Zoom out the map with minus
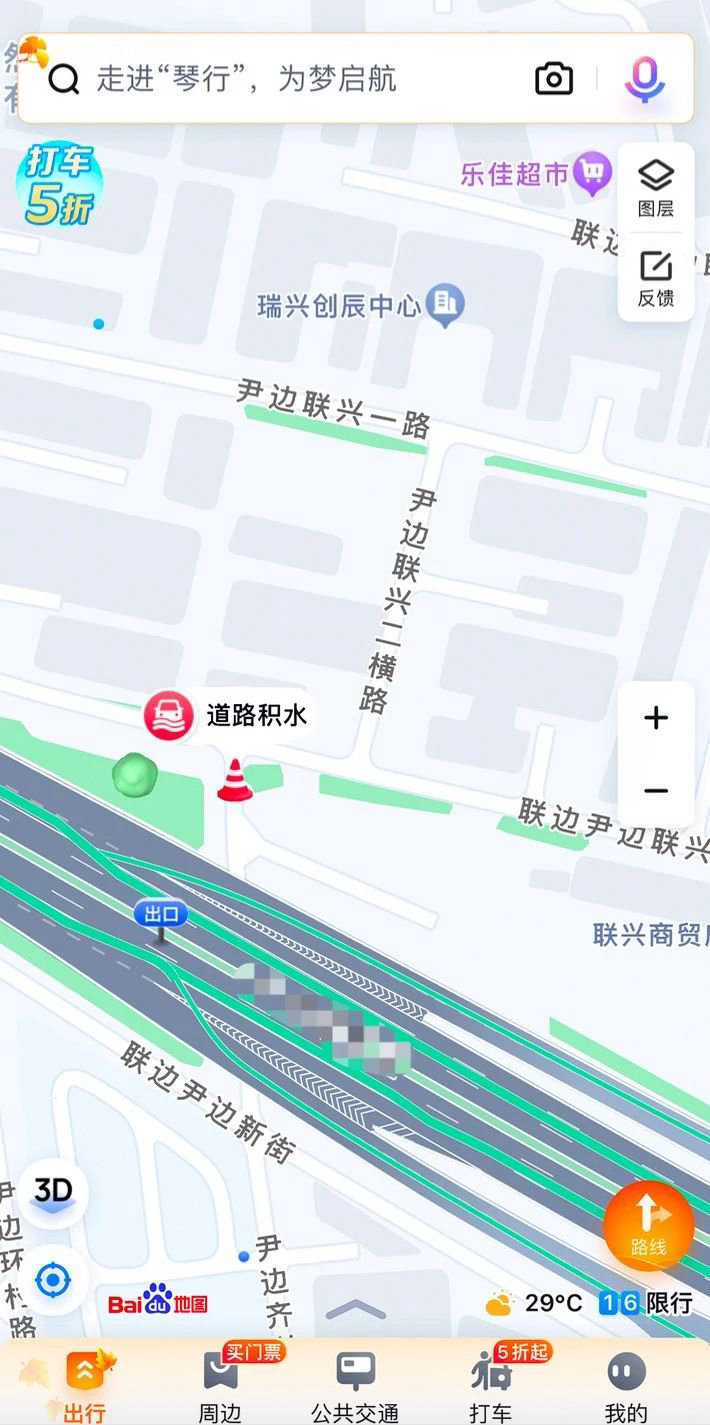The width and height of the screenshot is (710, 1425). [656, 791]
